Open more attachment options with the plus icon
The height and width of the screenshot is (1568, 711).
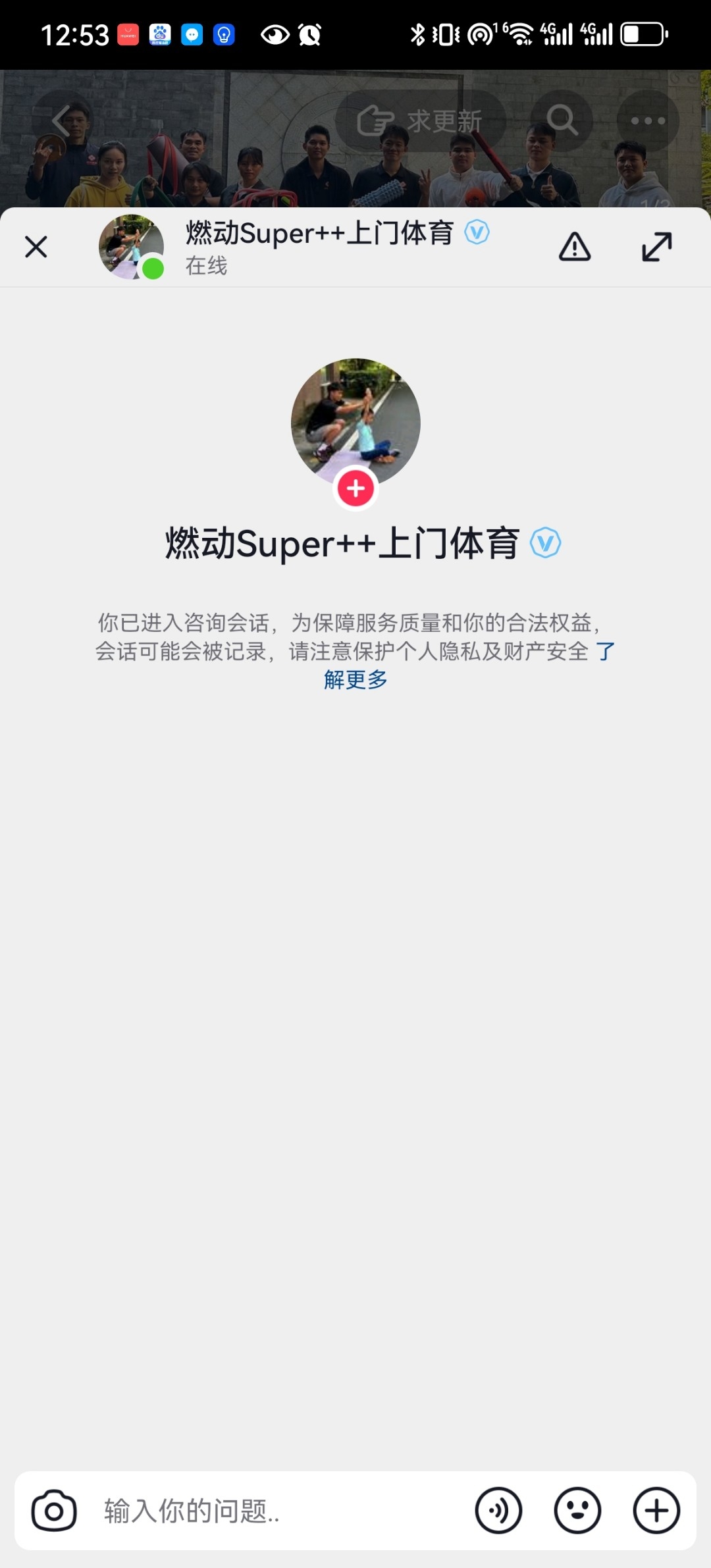pos(656,1511)
